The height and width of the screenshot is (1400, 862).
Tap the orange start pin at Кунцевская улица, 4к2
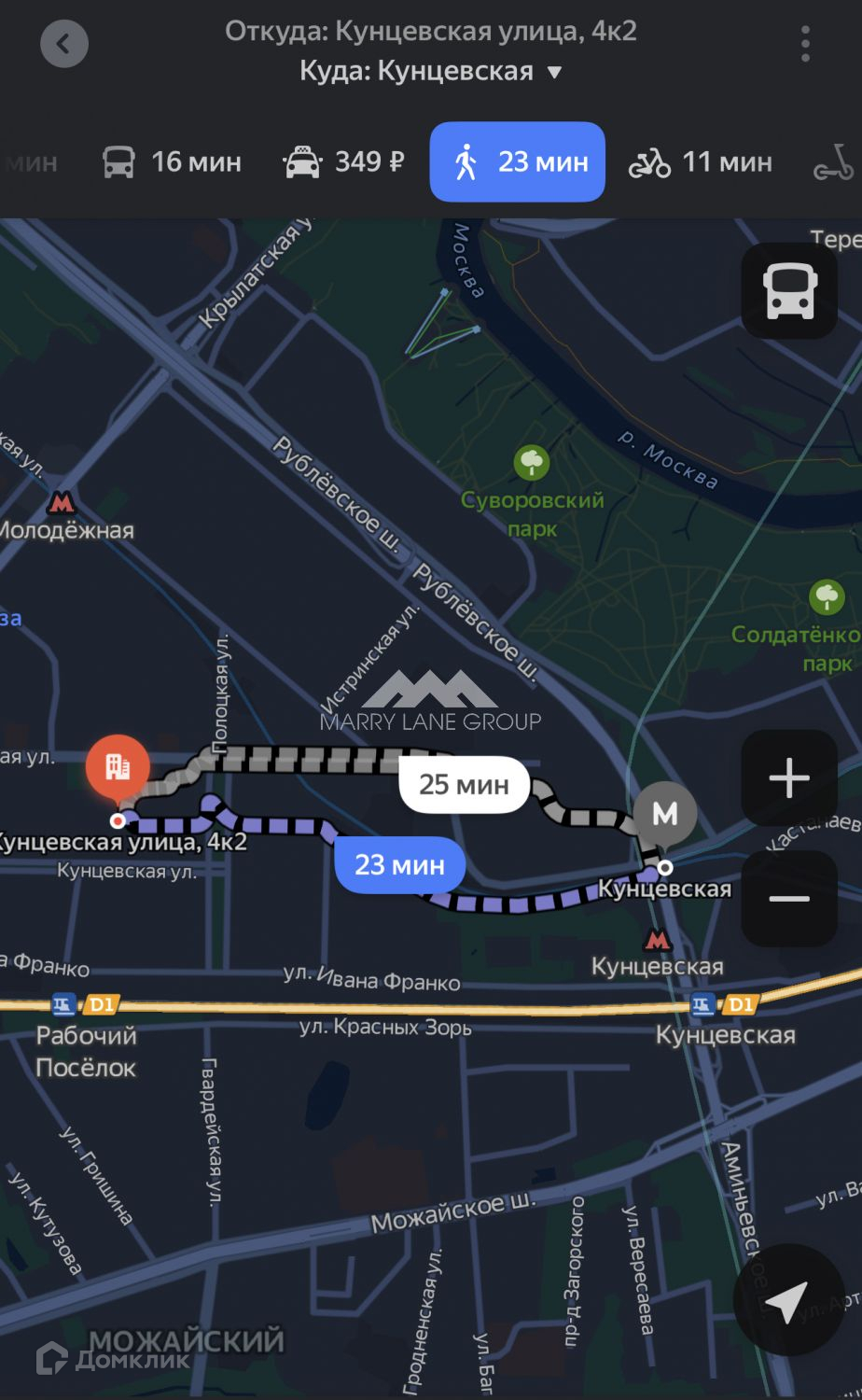pos(118,768)
